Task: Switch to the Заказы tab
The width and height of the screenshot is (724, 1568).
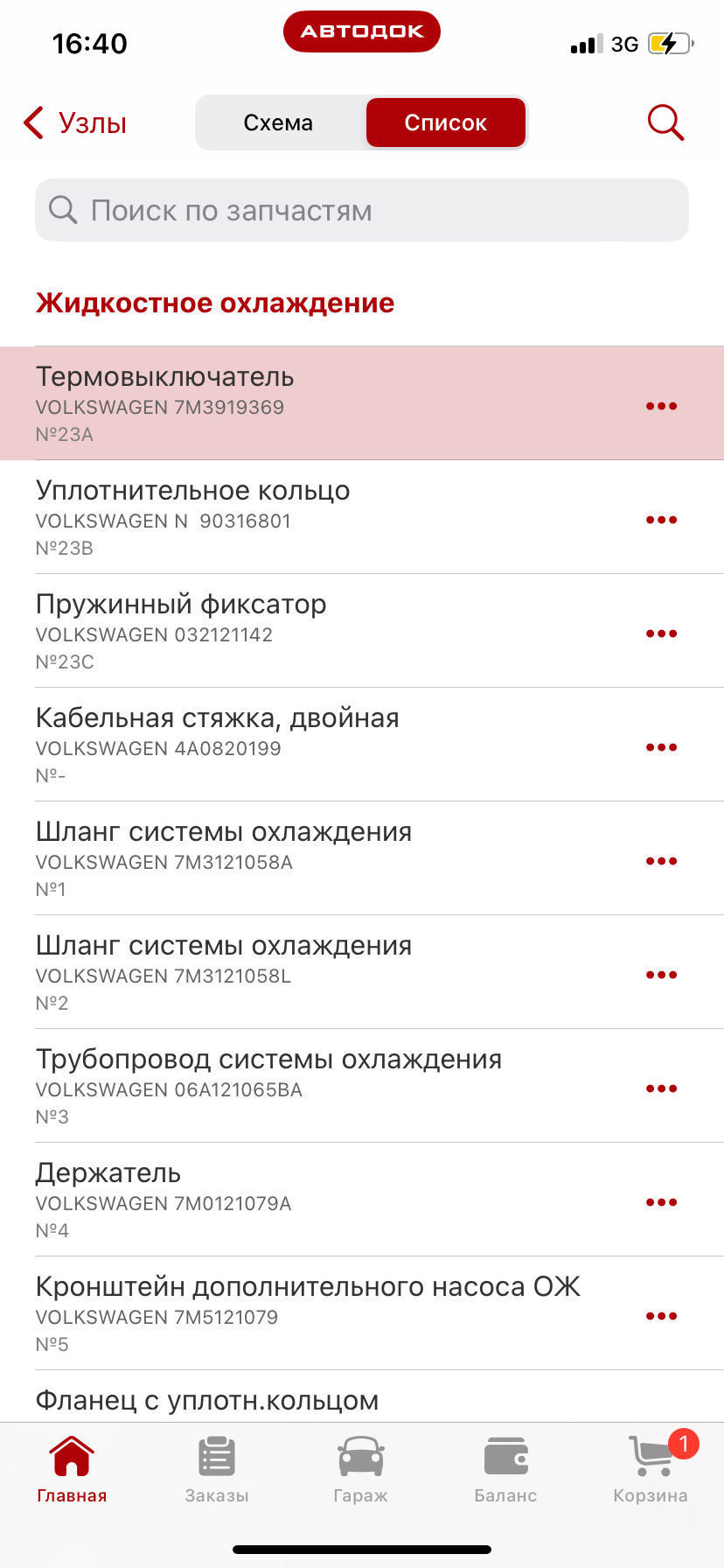Action: tap(217, 1469)
